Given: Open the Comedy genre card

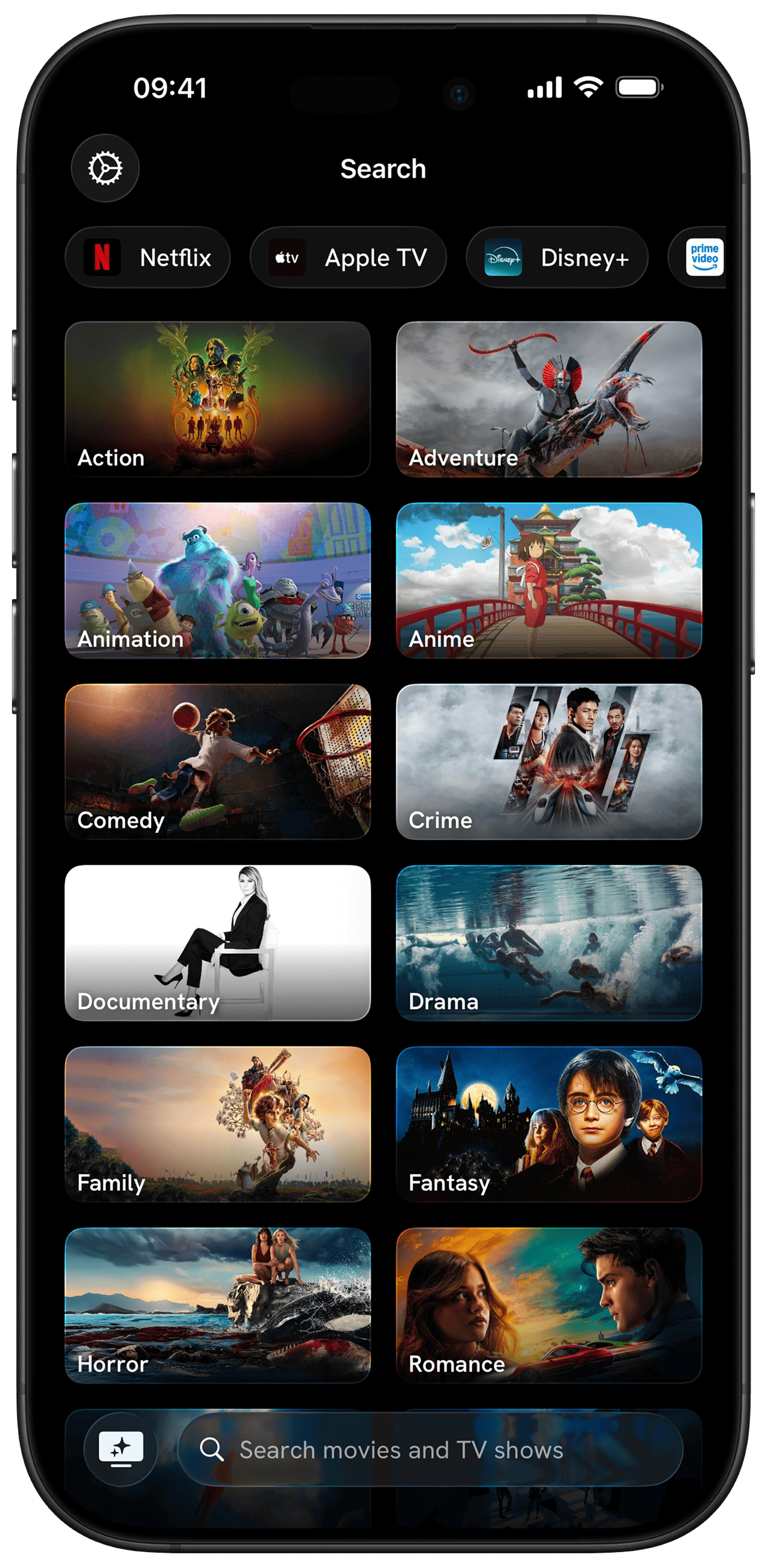Looking at the screenshot, I should click(x=218, y=762).
